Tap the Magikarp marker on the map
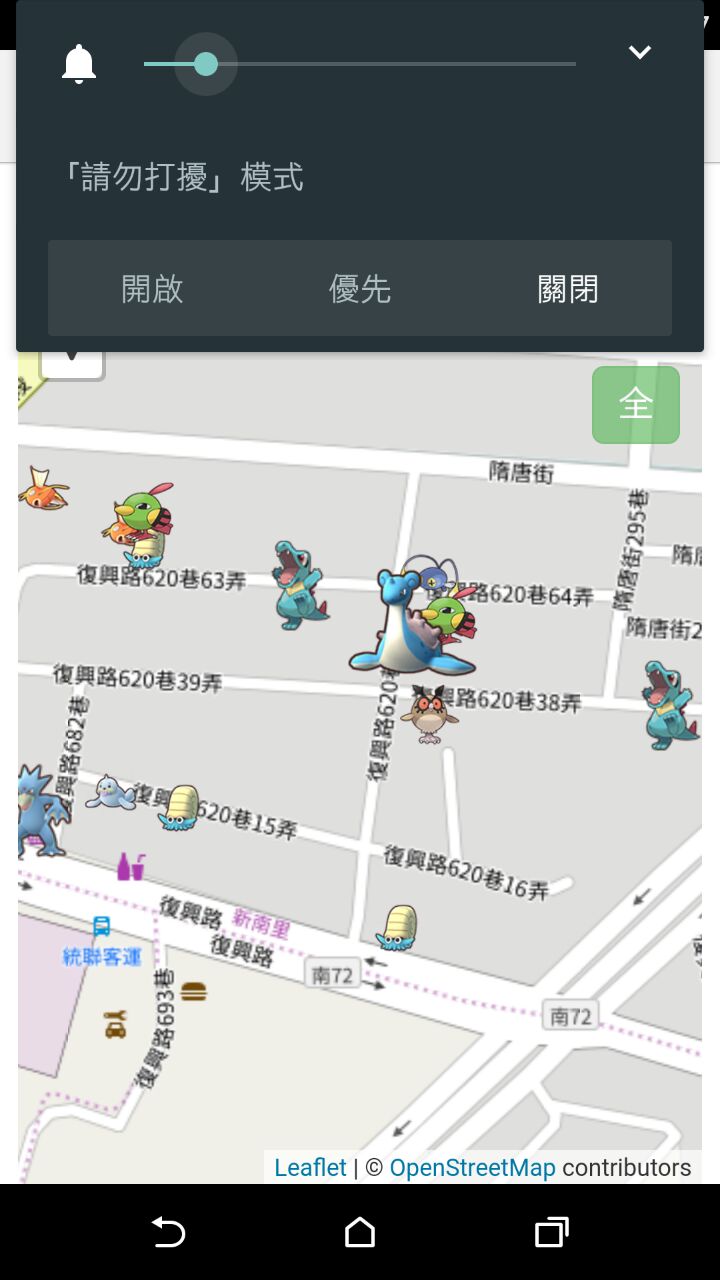This screenshot has width=720, height=1280. coord(44,489)
